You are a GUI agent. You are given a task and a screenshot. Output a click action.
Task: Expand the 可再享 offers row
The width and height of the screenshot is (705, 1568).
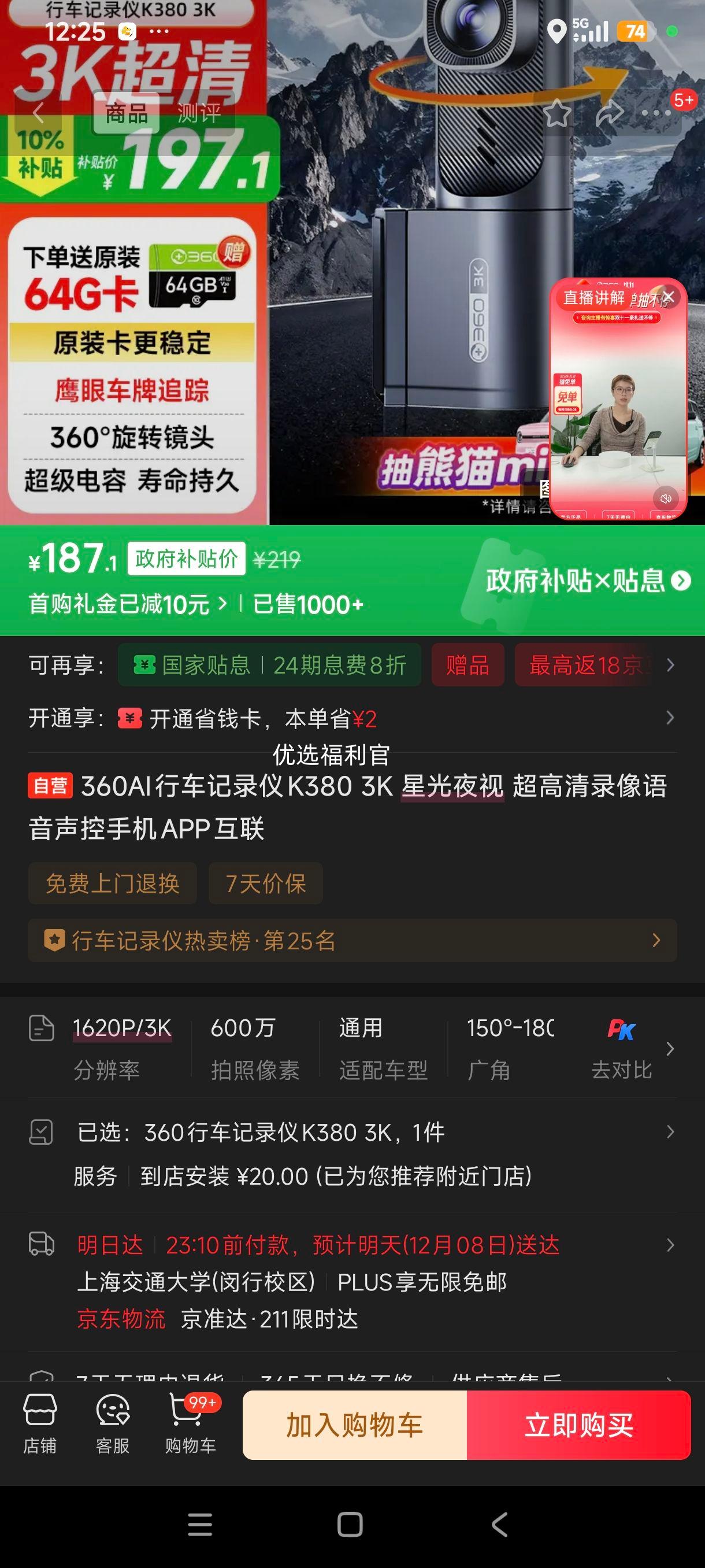[670, 666]
